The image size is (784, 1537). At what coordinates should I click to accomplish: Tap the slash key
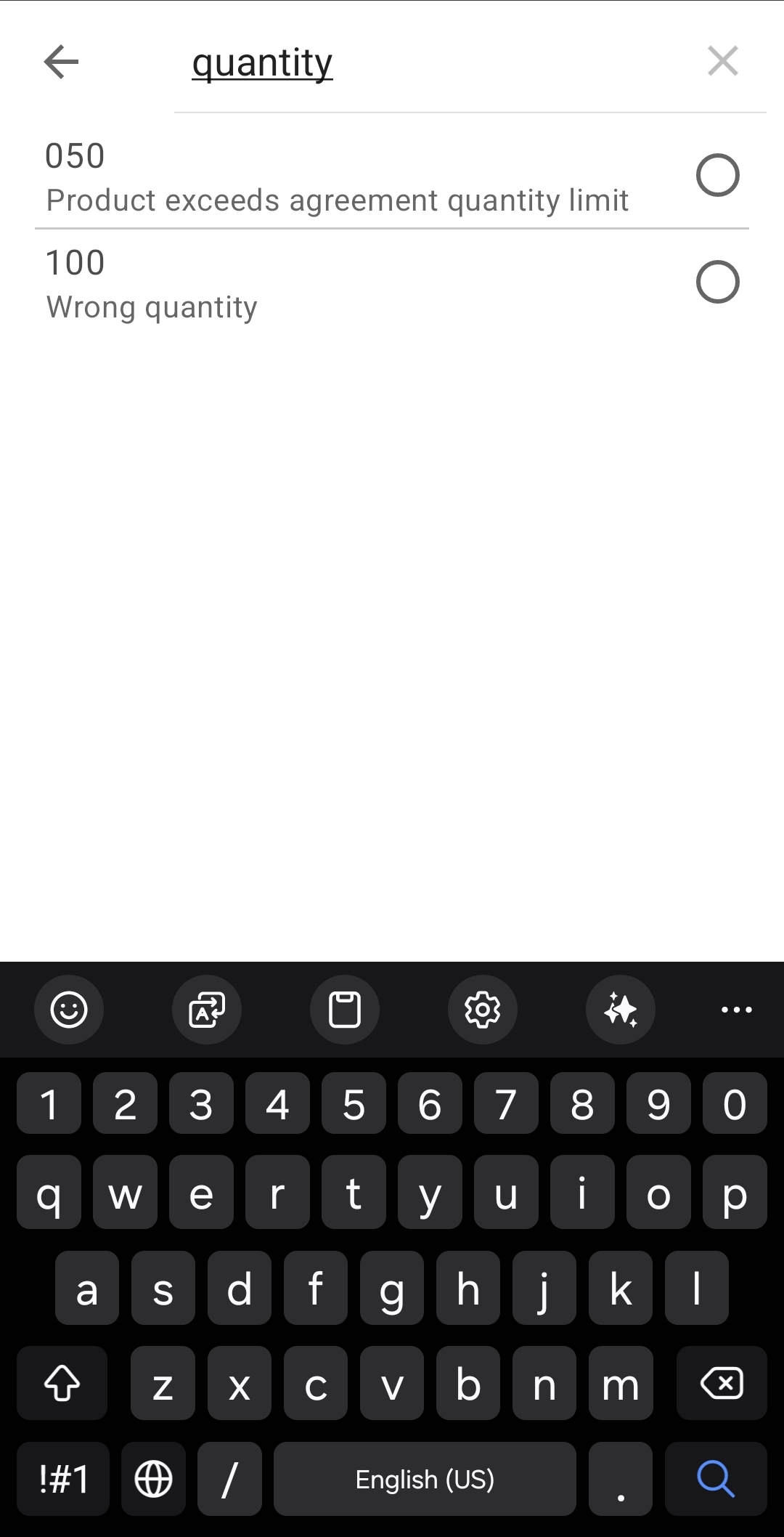click(x=229, y=1479)
